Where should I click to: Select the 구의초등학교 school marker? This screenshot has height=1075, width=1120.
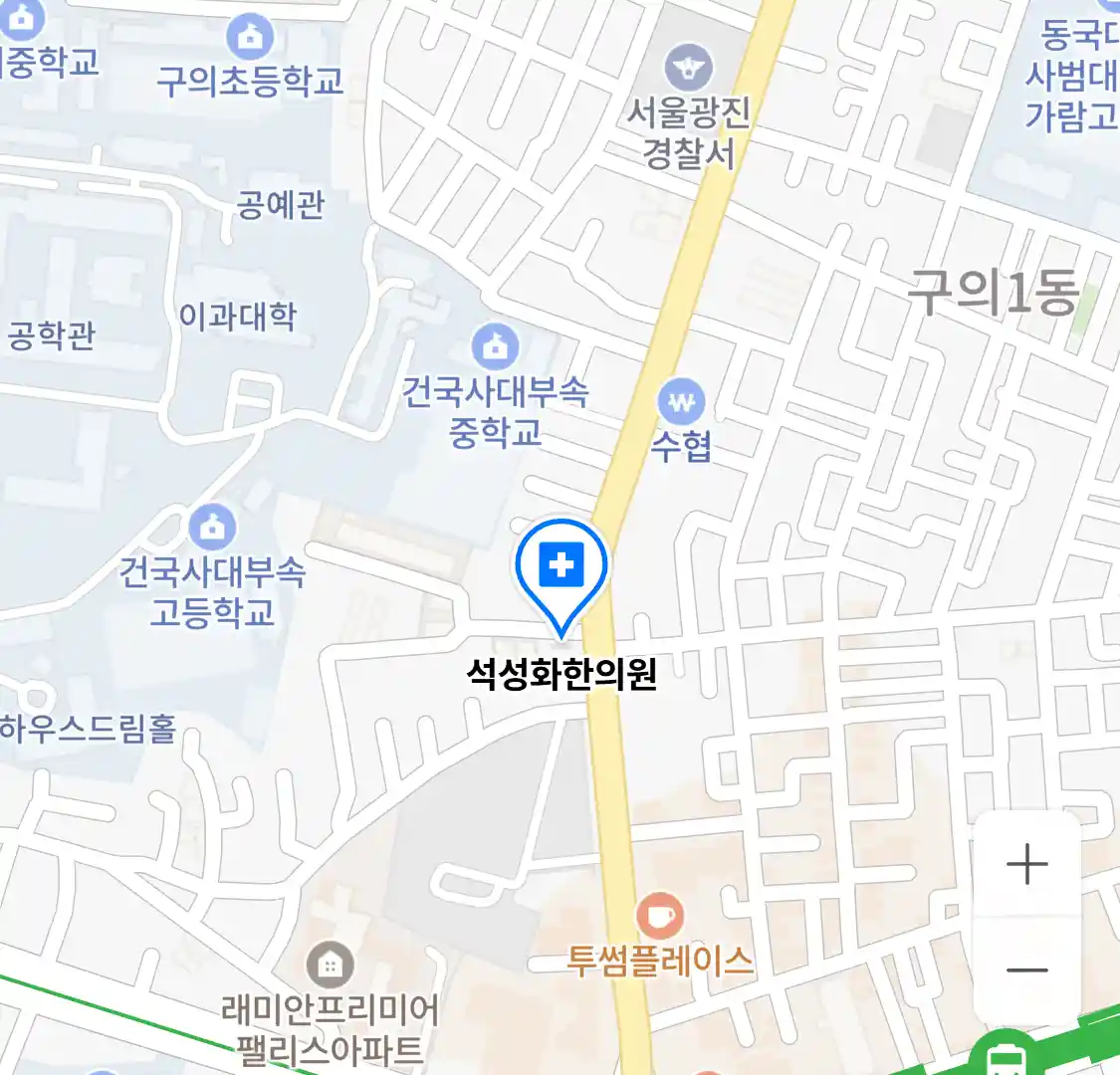250,38
